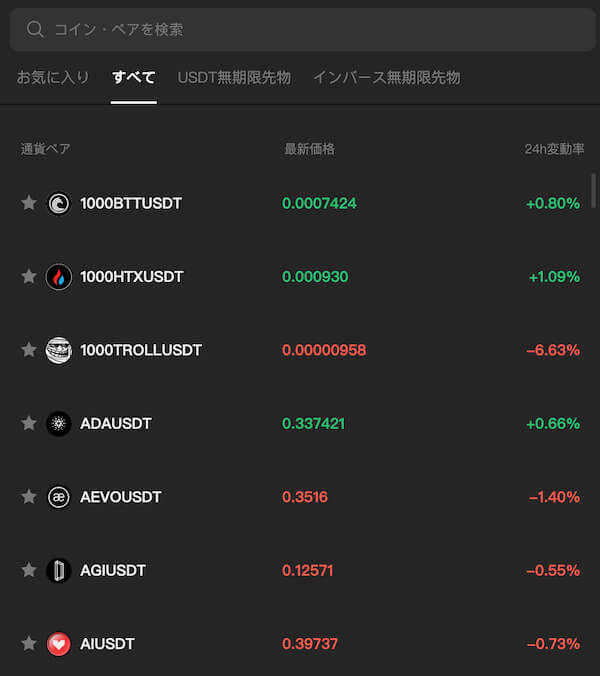
Task: Switch to the お気に入り tab
Action: coord(53,77)
